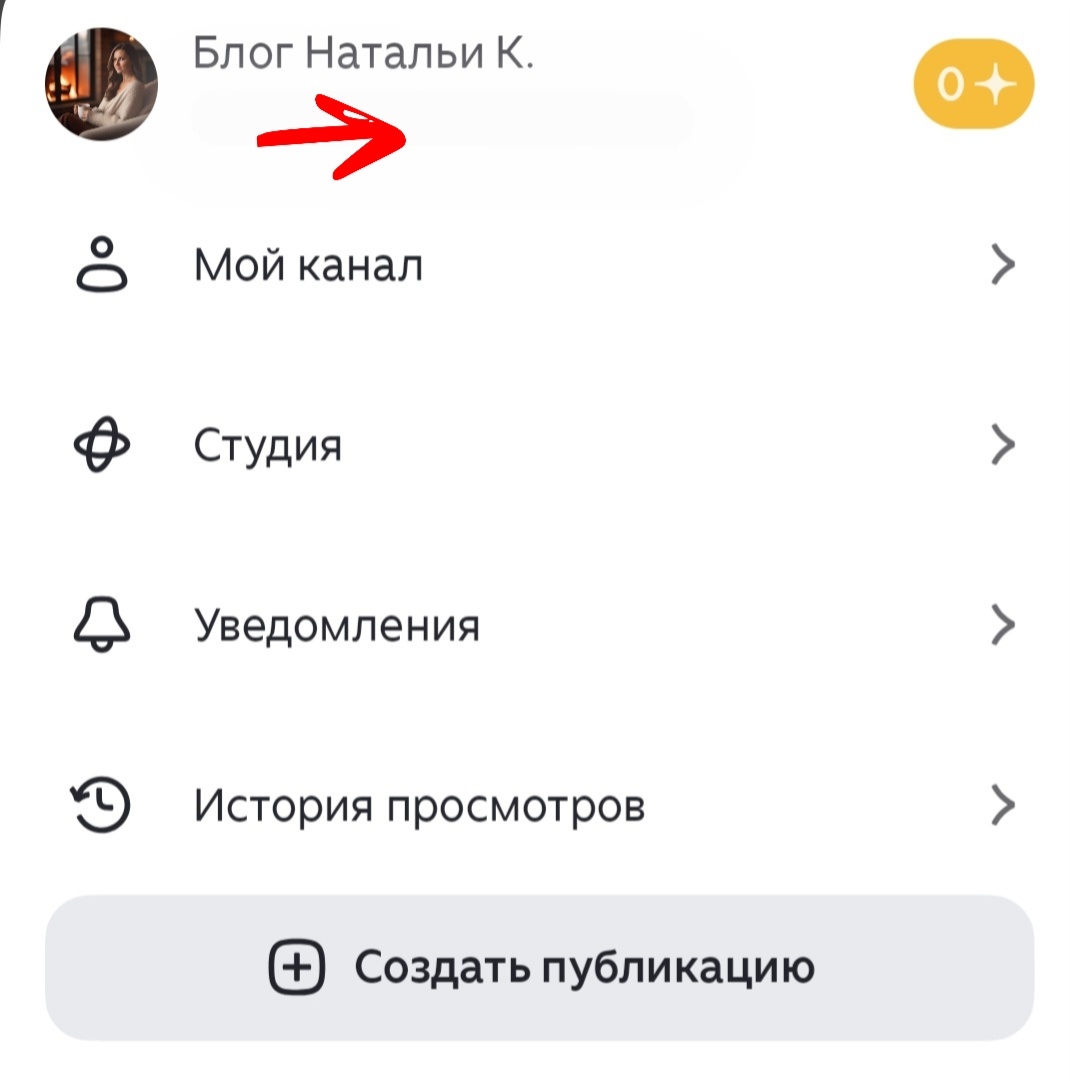This screenshot has height=1081, width=1070.
Task: Expand the Уведомления row chevron
Action: click(1002, 624)
